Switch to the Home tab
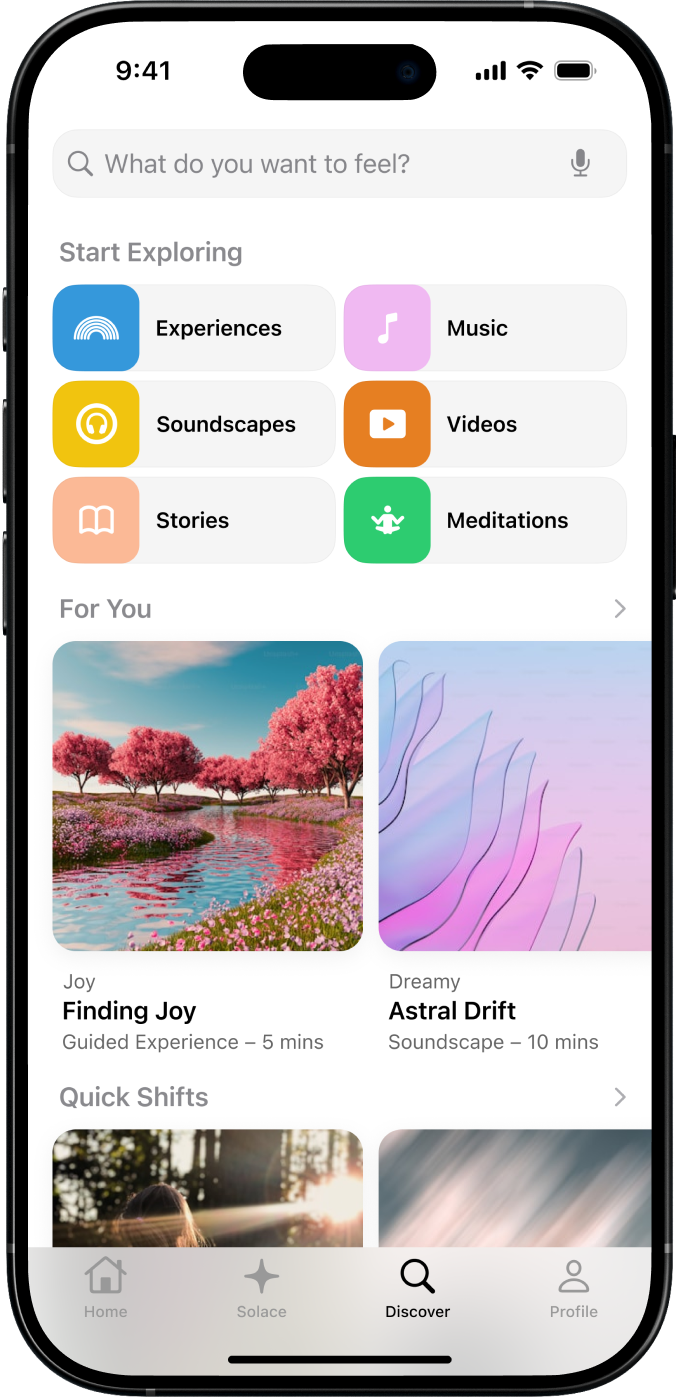The width and height of the screenshot is (676, 1397). click(x=106, y=1289)
